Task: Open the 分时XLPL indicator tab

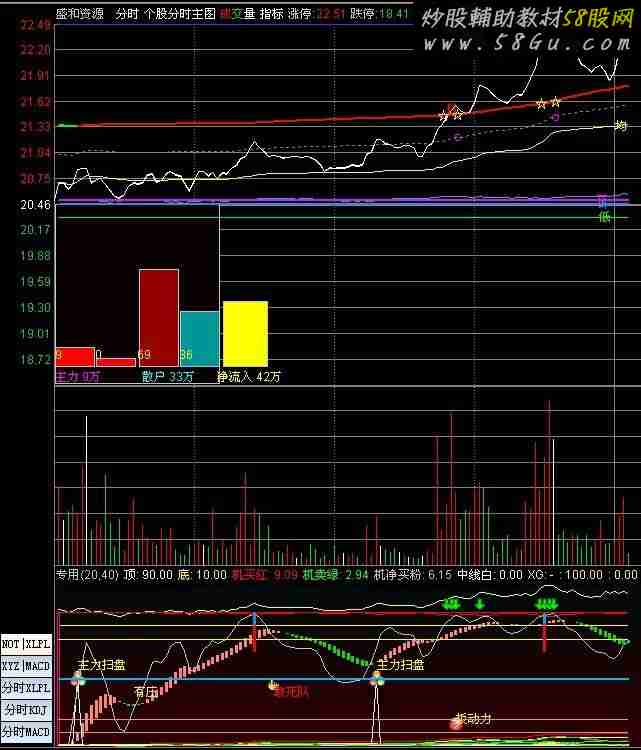Action: (x=26, y=688)
